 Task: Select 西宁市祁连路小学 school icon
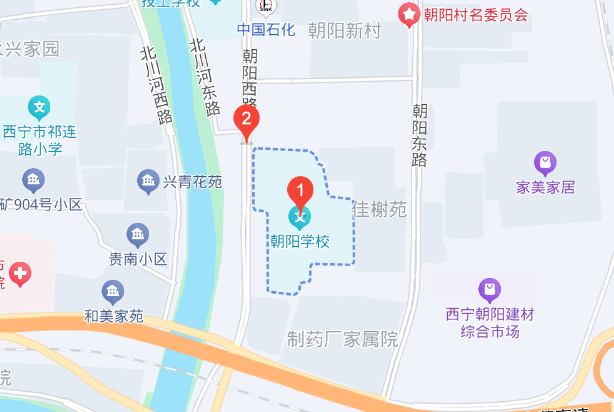(39, 106)
